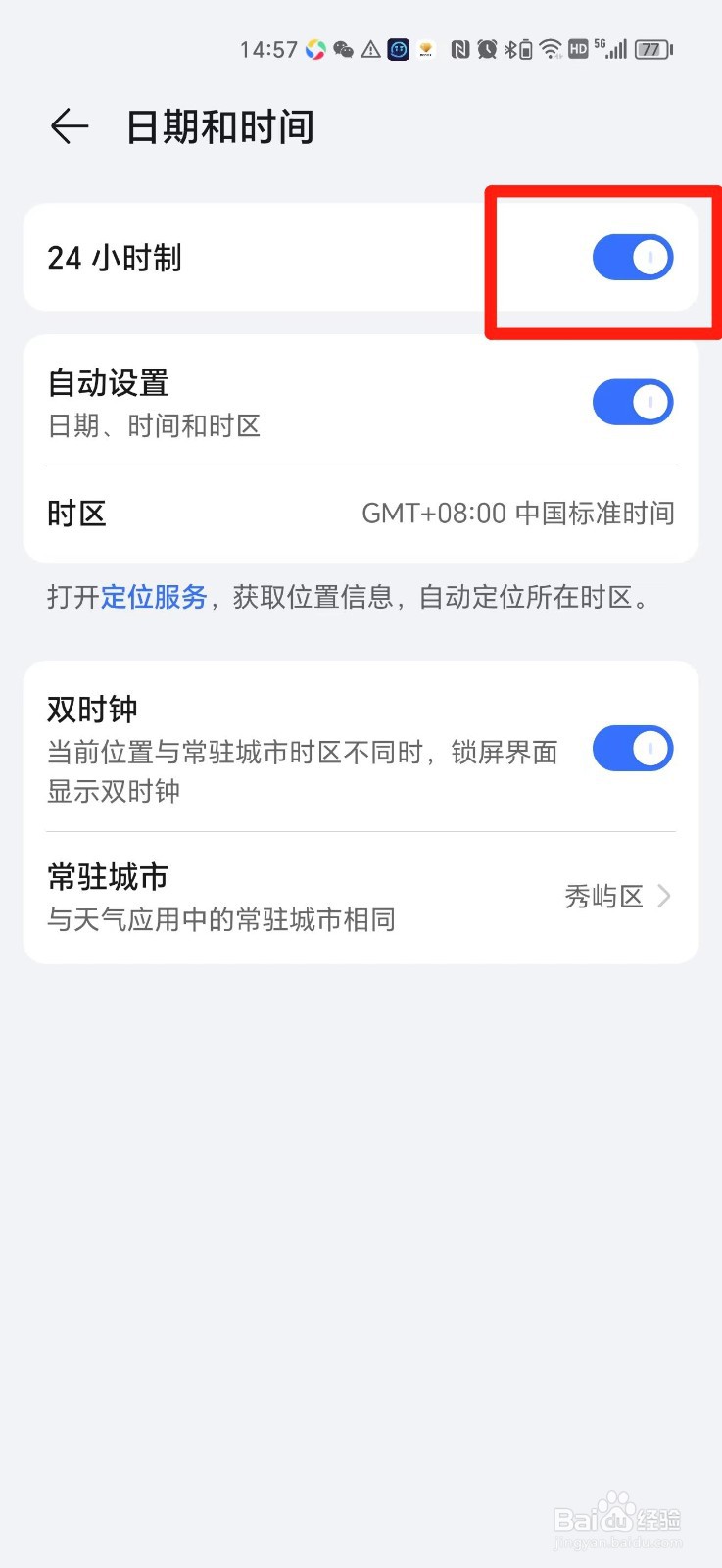Screen dimensions: 722x1568
Task: Tap the HD VoLTE status icon
Action: click(577, 49)
